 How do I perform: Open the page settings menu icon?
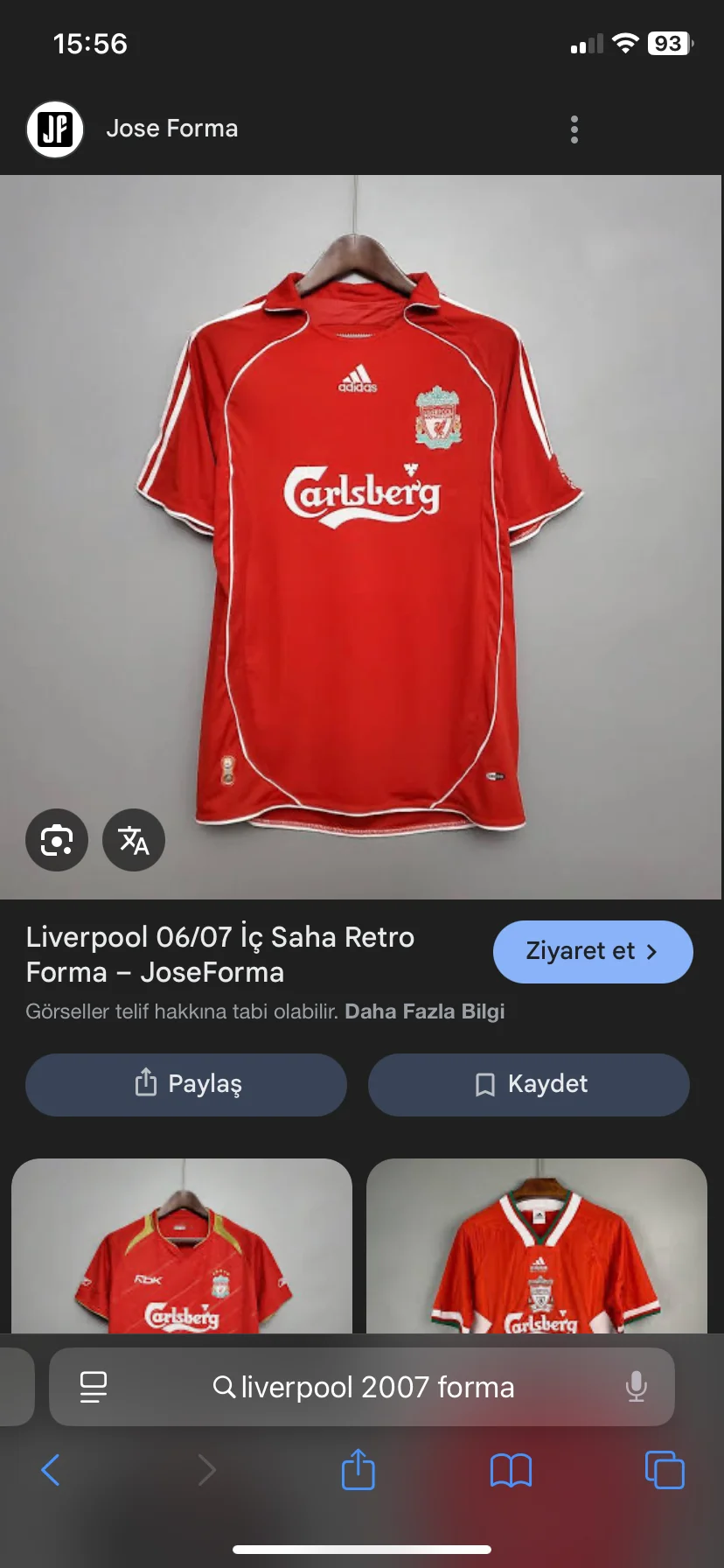(x=94, y=1387)
